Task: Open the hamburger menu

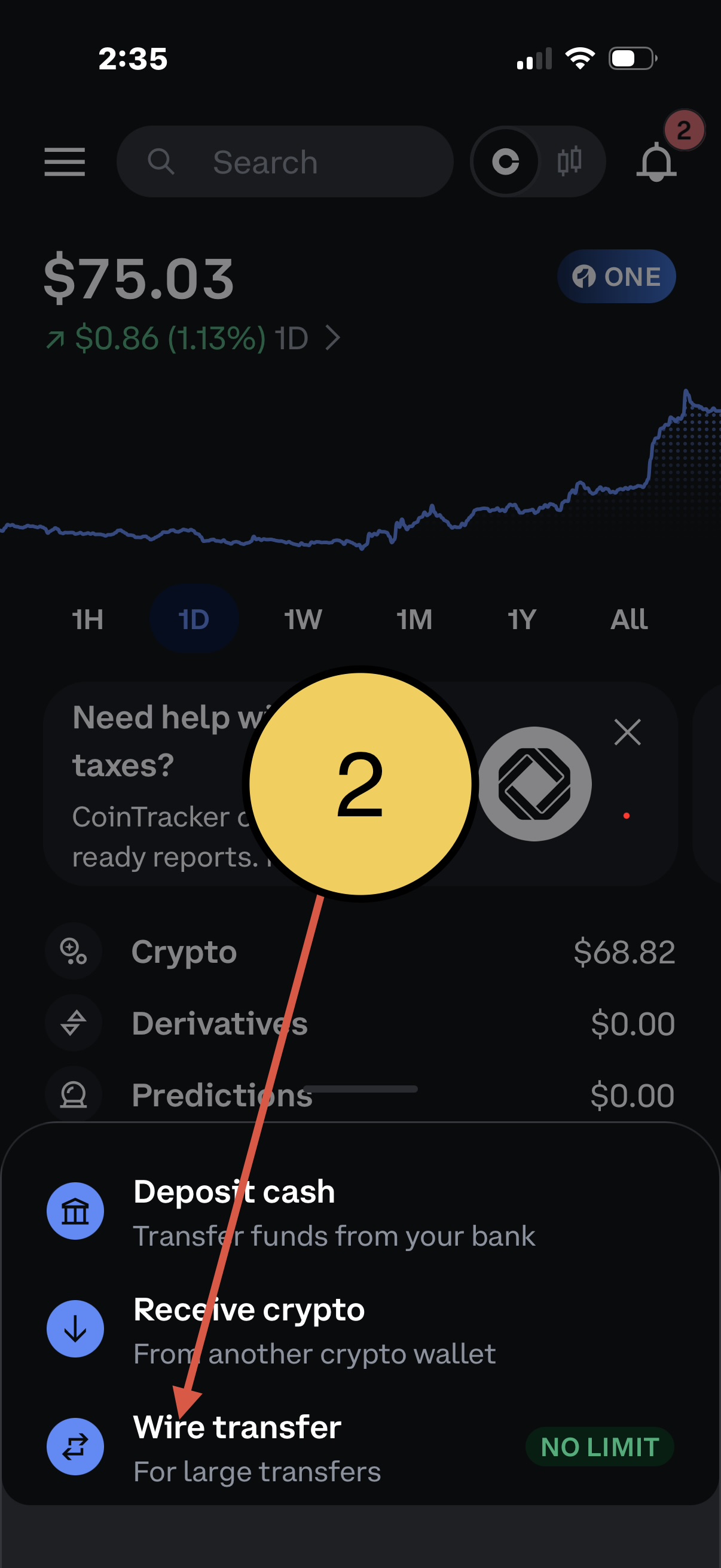Action: click(65, 162)
